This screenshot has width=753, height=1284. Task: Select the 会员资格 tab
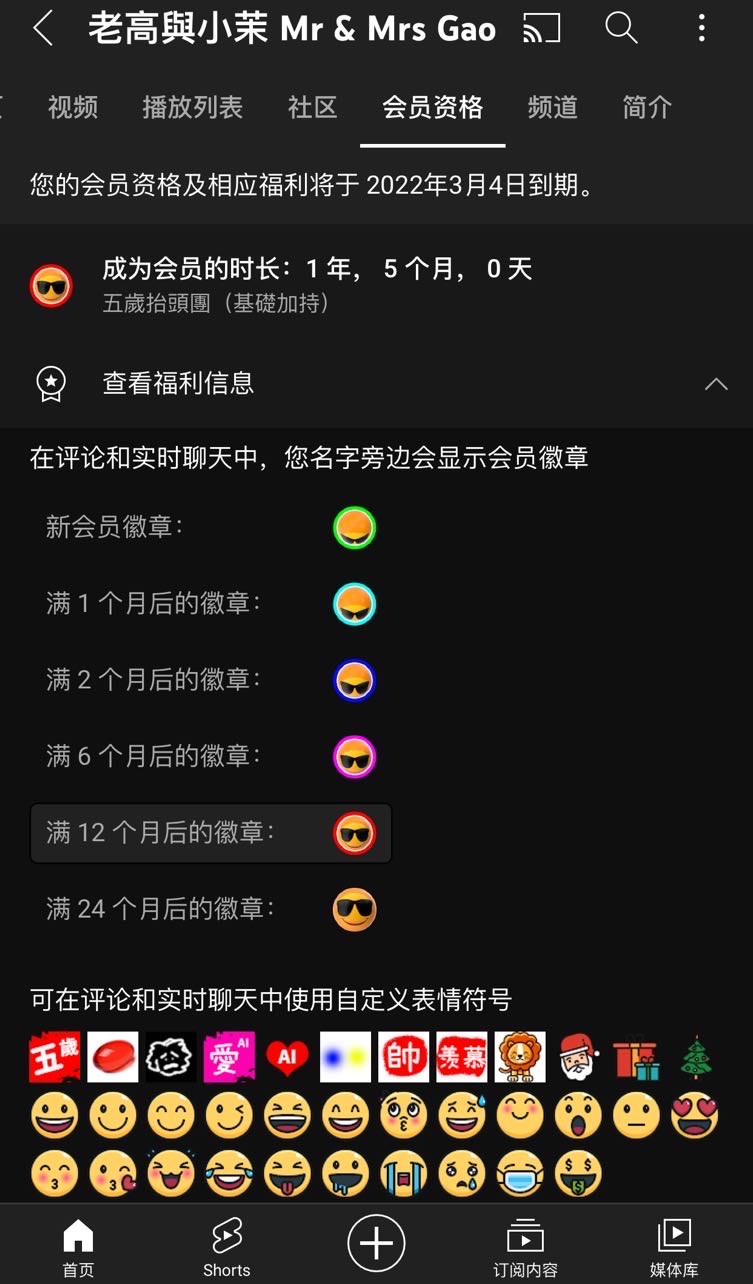pos(432,107)
